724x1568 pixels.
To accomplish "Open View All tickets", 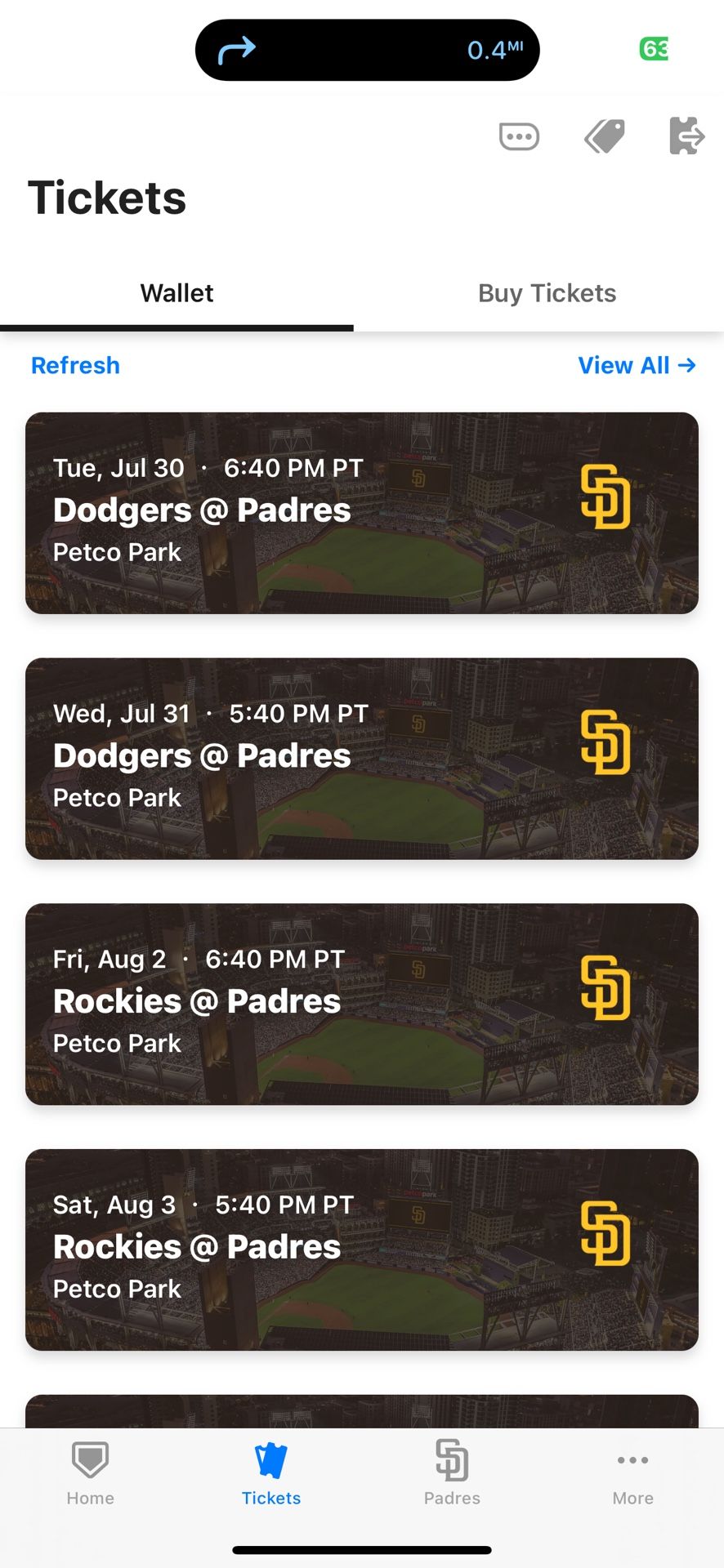I will pyautogui.click(x=637, y=365).
